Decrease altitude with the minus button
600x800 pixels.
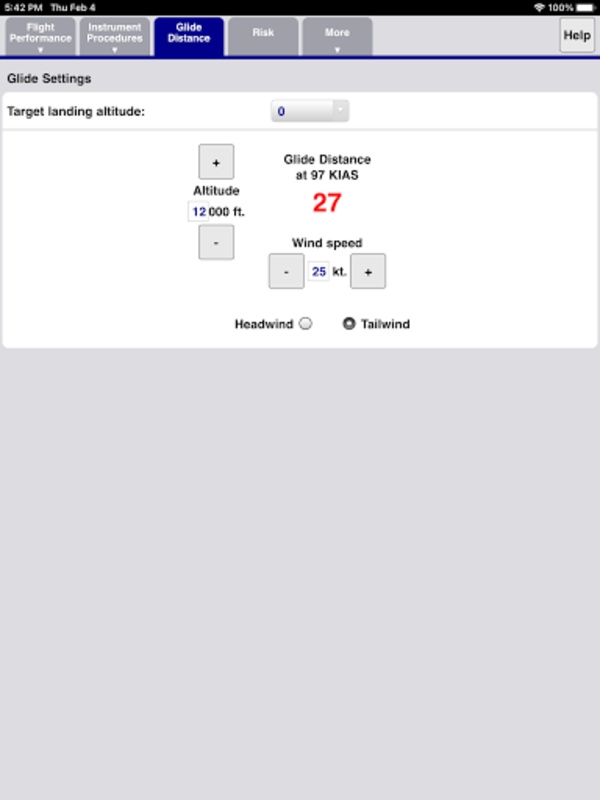pyautogui.click(x=216, y=242)
